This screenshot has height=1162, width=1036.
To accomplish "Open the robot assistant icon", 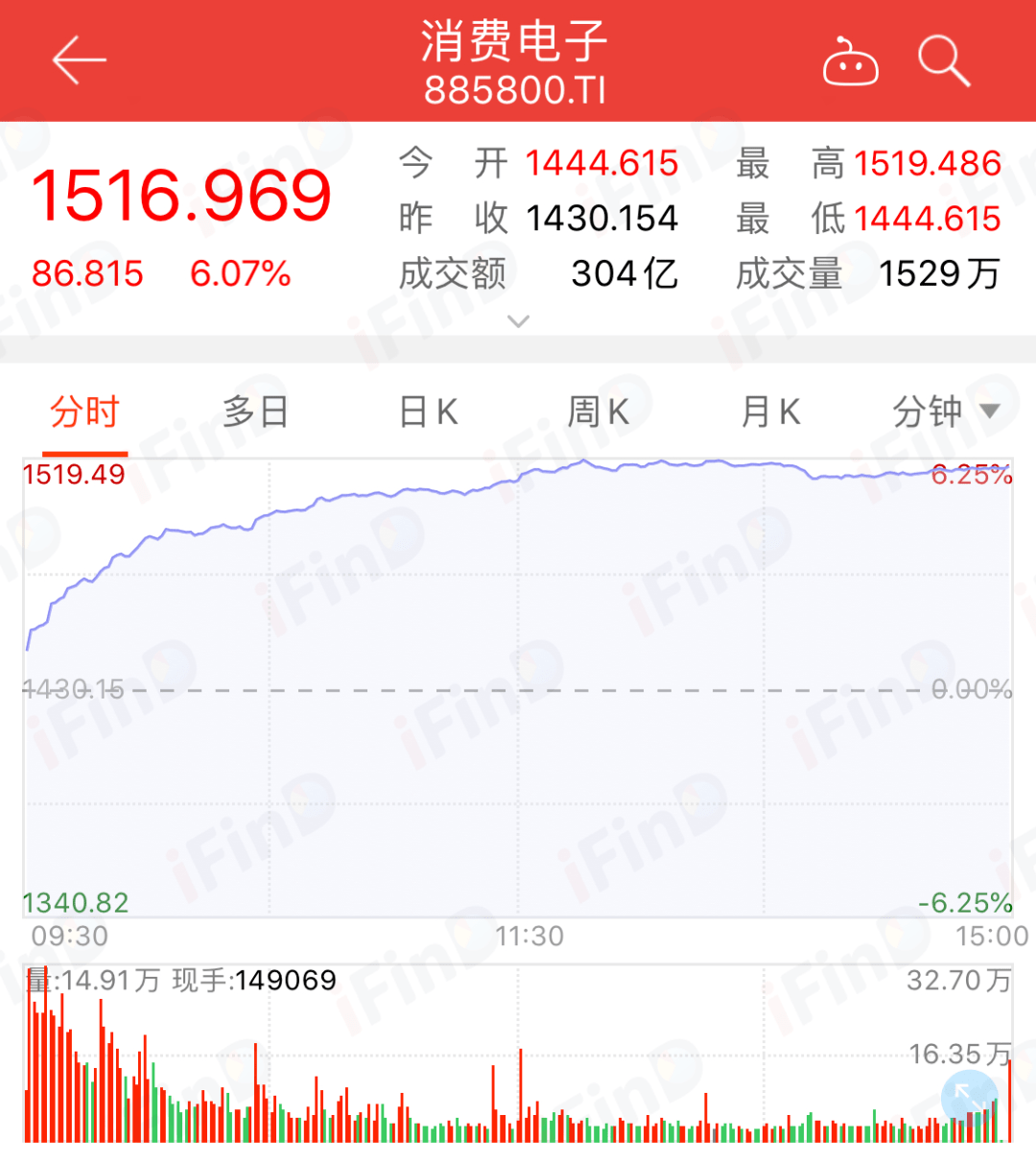I will 851,63.
